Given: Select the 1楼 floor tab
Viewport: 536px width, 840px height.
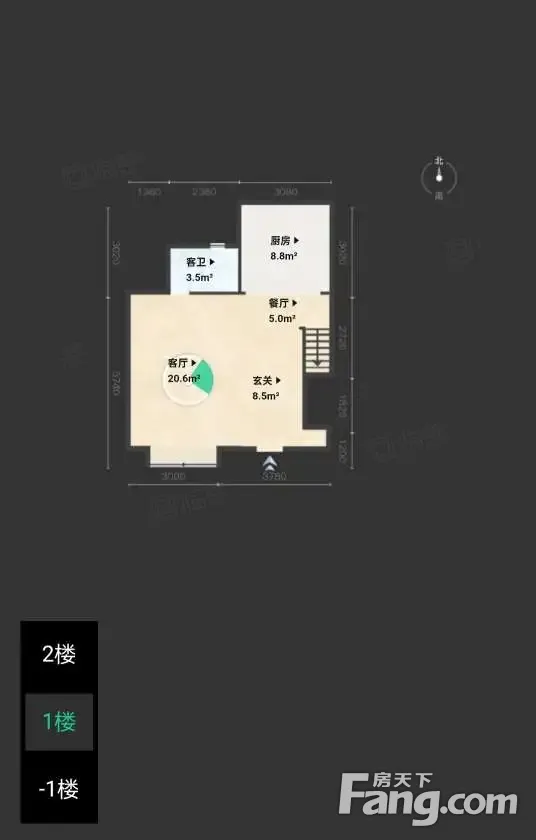Looking at the screenshot, I should (59, 722).
